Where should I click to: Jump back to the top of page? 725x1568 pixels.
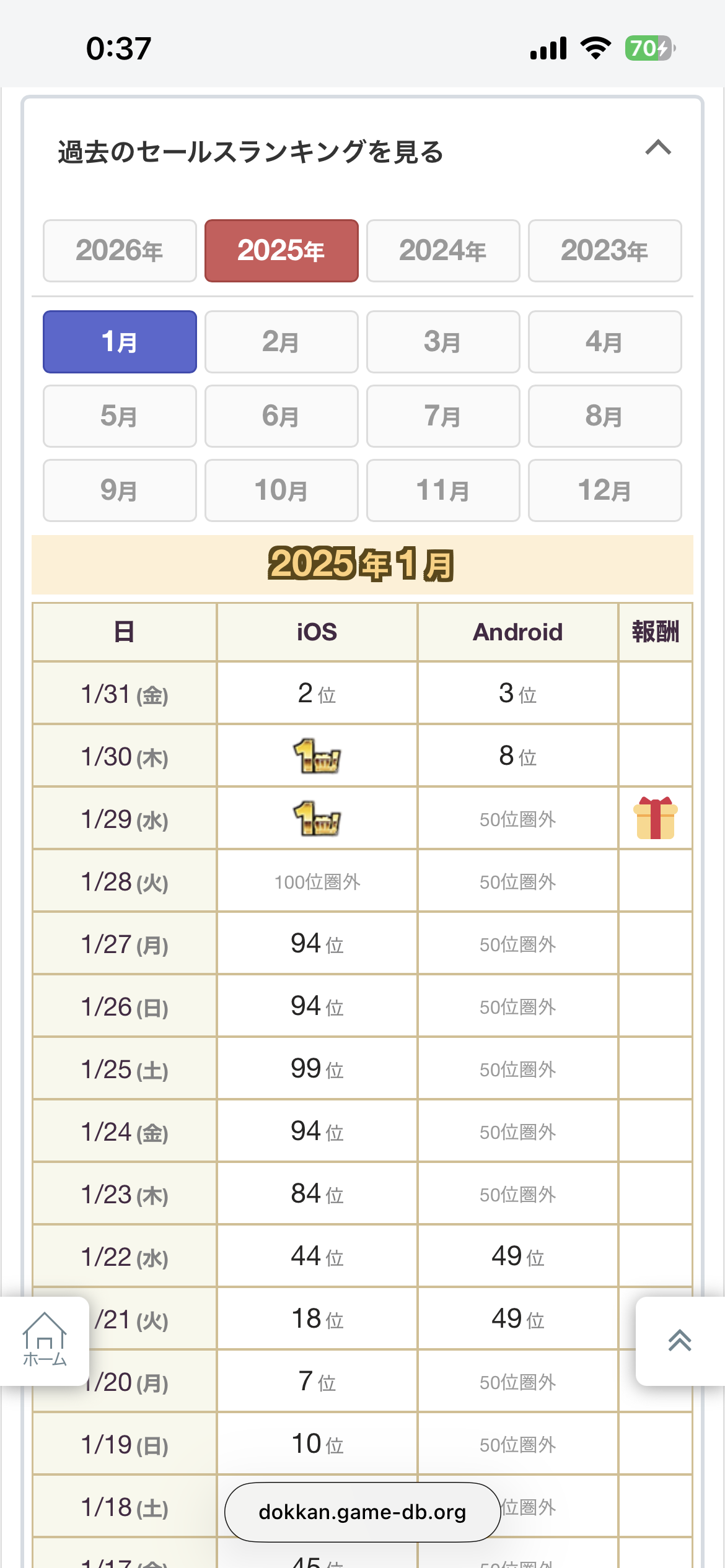click(680, 1341)
